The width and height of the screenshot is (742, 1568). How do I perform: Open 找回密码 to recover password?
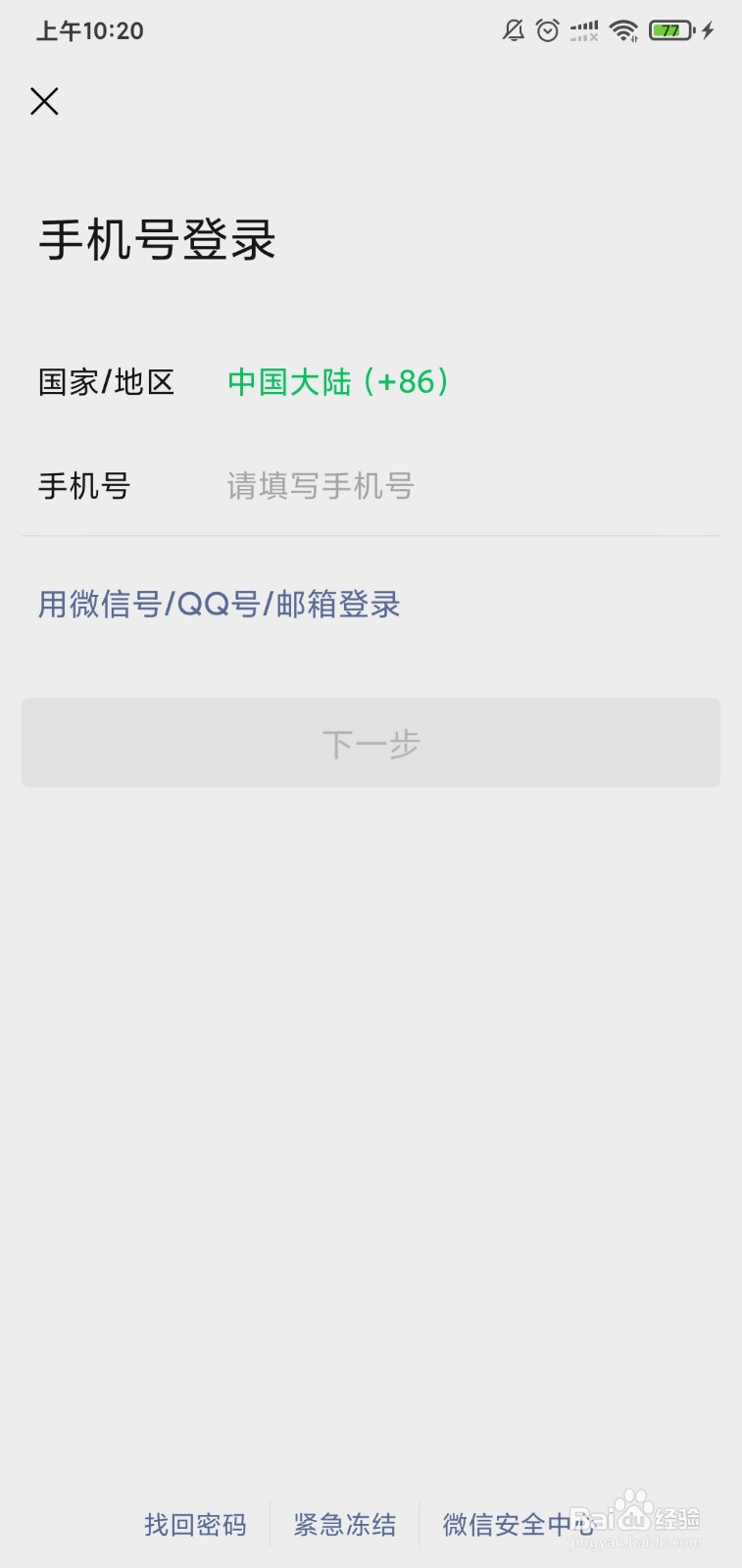pyautogui.click(x=194, y=1525)
